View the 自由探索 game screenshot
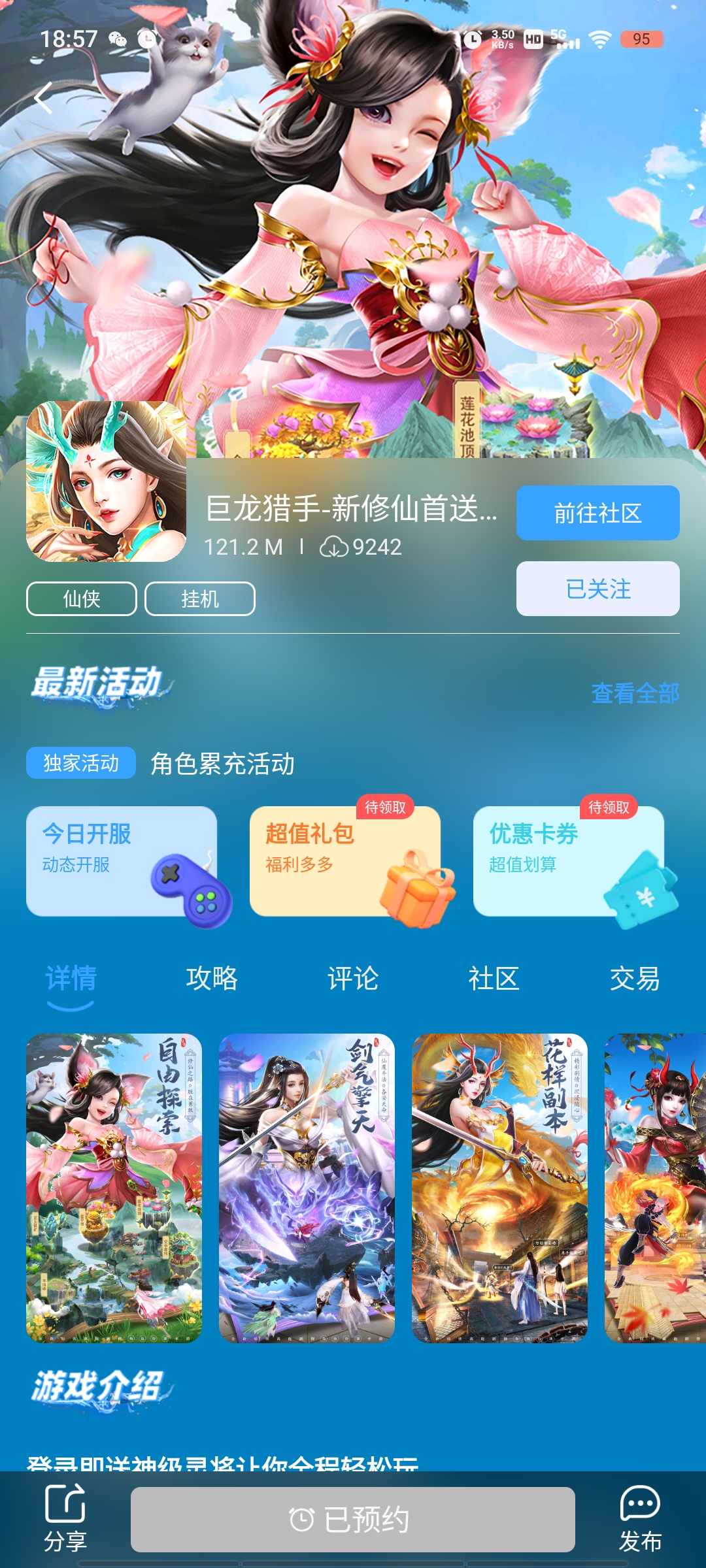This screenshot has width=706, height=1568. click(x=114, y=1188)
